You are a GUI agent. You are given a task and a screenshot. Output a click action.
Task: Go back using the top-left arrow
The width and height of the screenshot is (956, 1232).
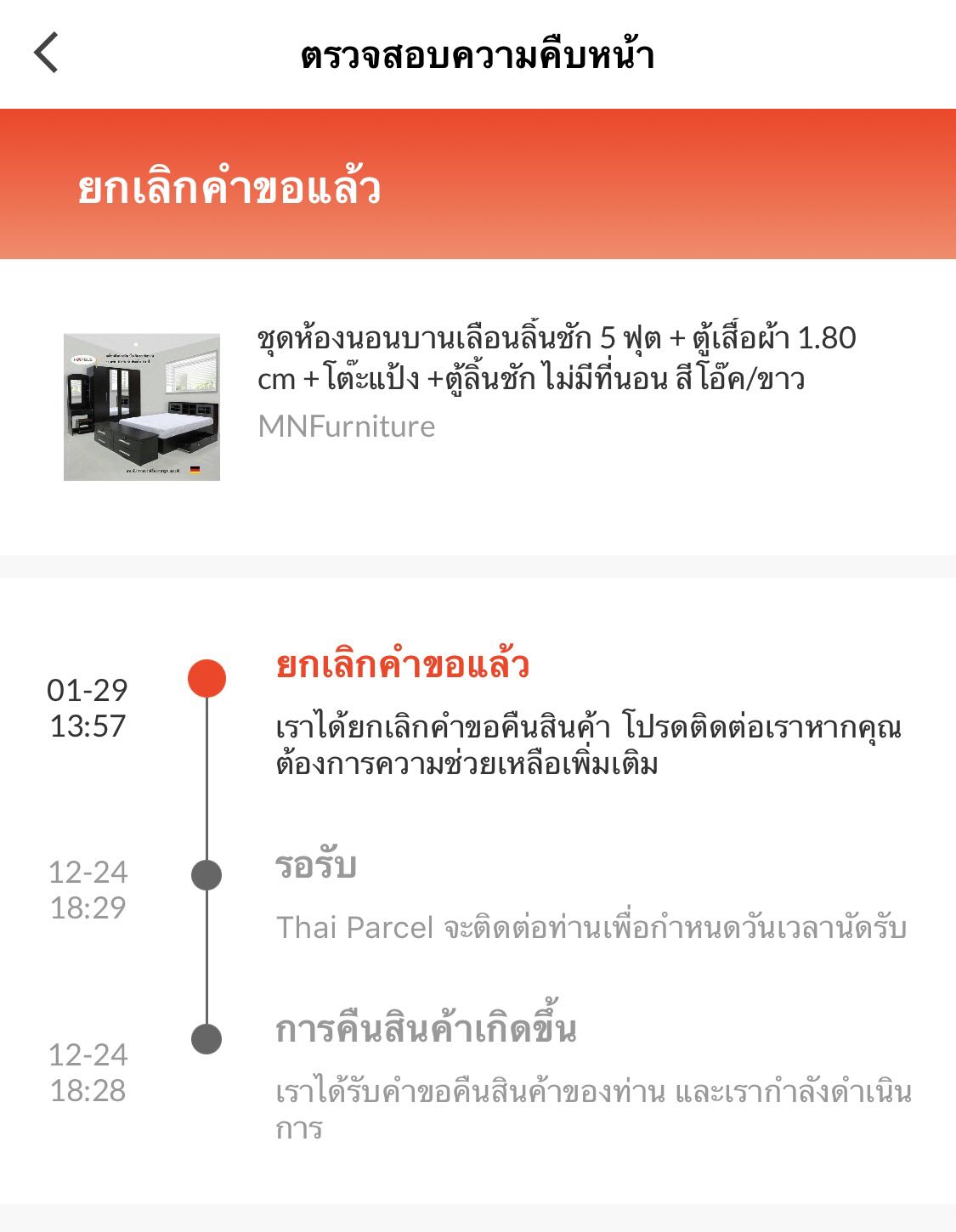[x=47, y=53]
